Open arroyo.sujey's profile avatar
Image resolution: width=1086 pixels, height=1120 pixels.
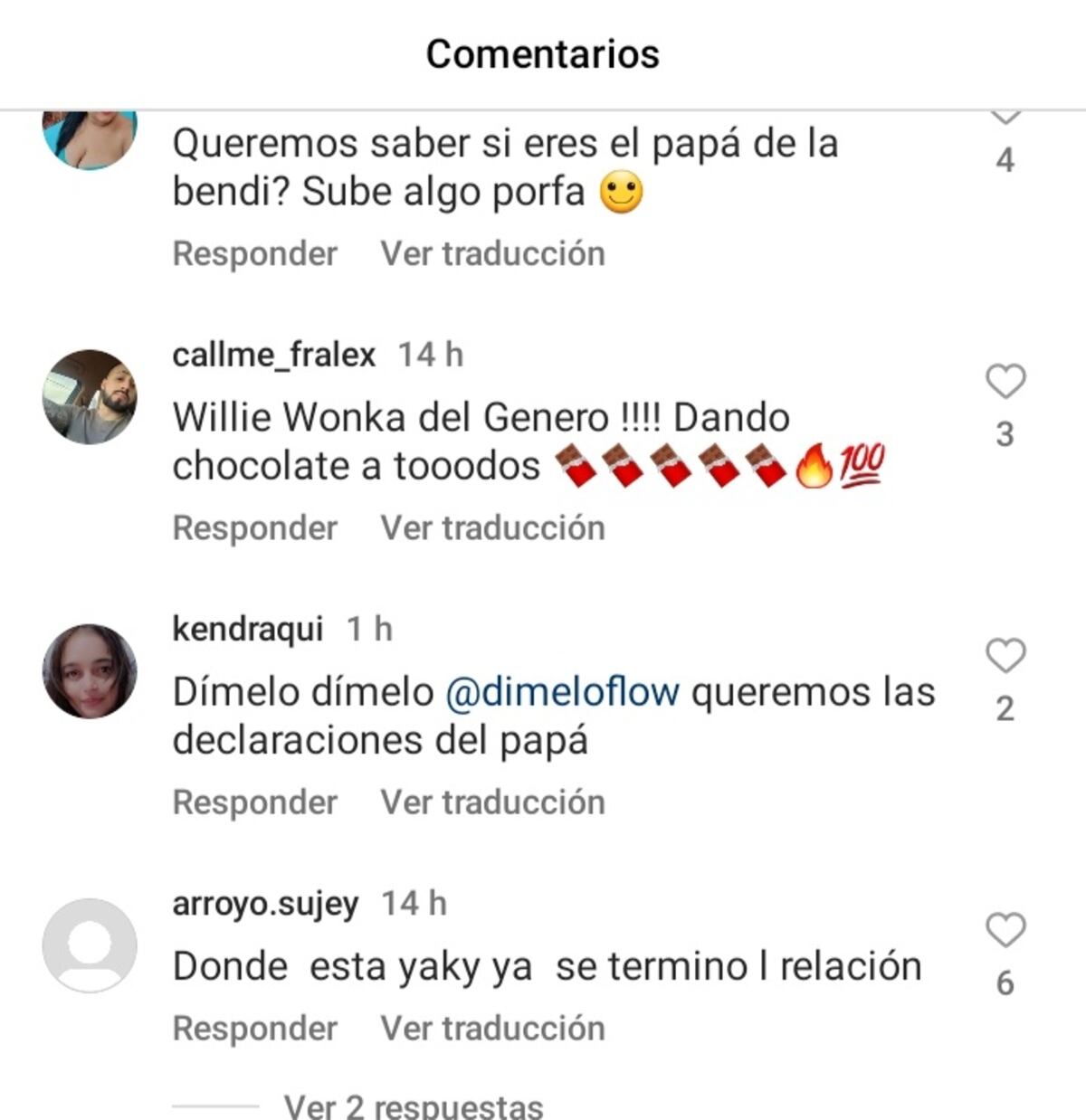point(90,944)
